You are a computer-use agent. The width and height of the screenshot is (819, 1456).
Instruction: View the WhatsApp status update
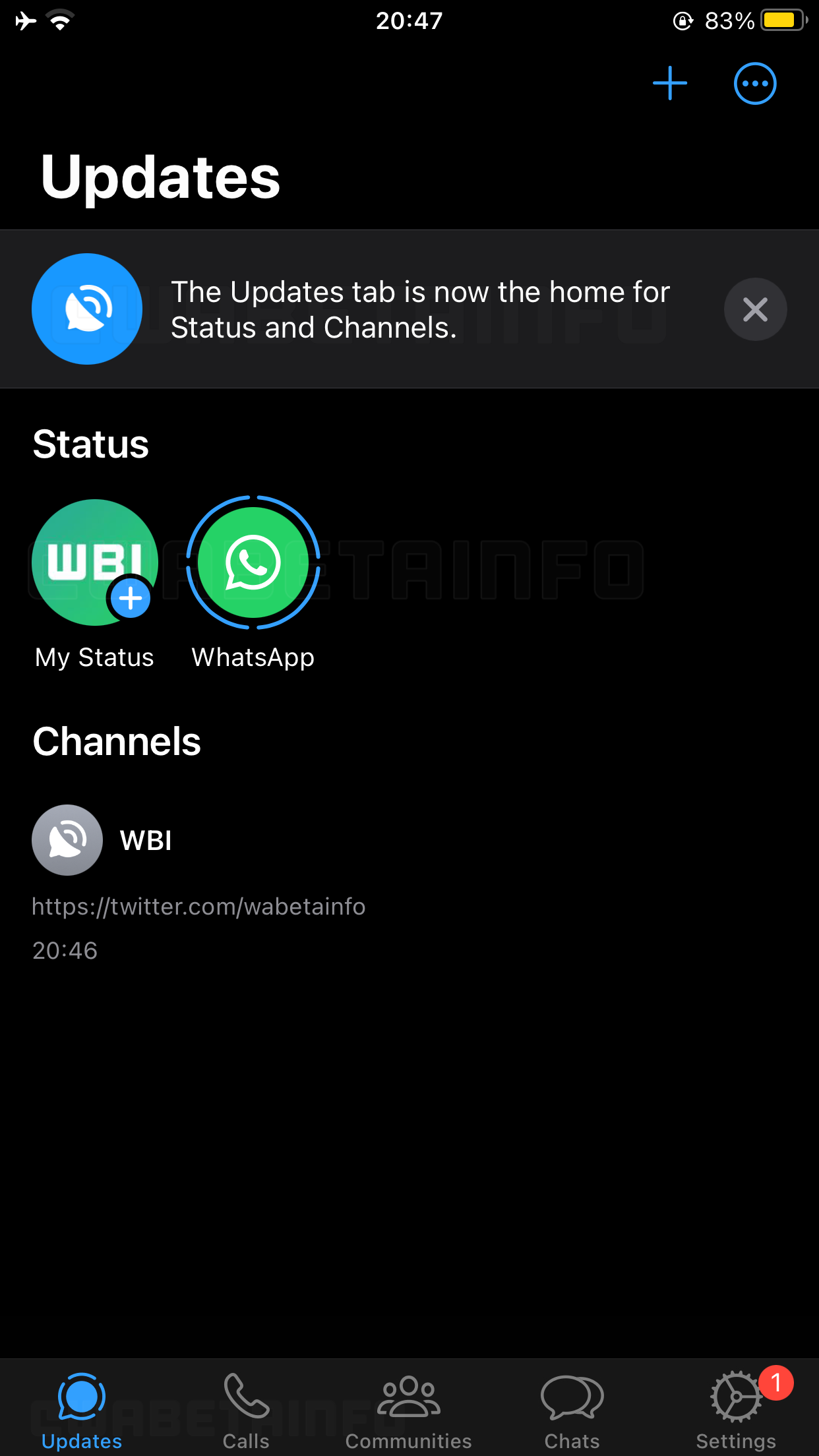tap(253, 562)
